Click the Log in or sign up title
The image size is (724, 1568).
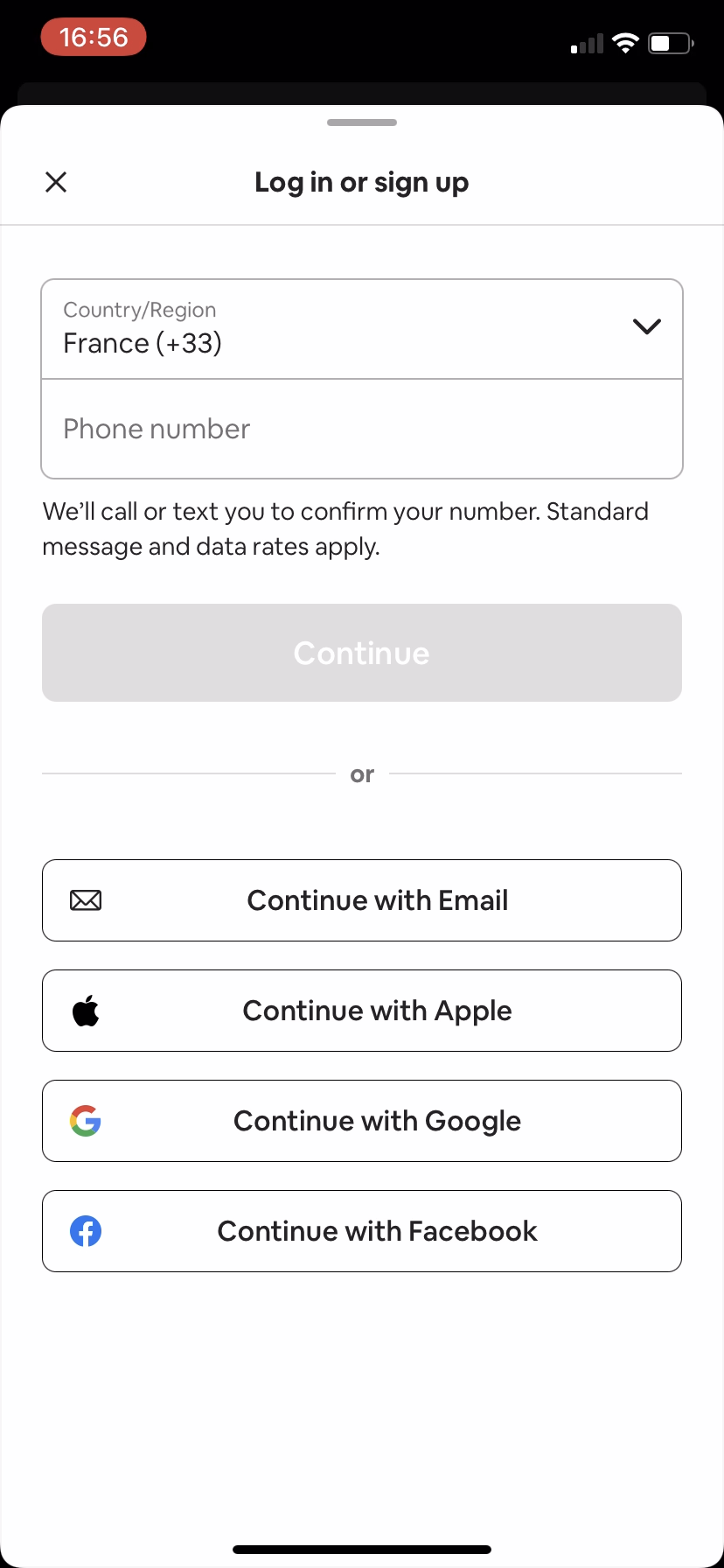click(x=362, y=182)
